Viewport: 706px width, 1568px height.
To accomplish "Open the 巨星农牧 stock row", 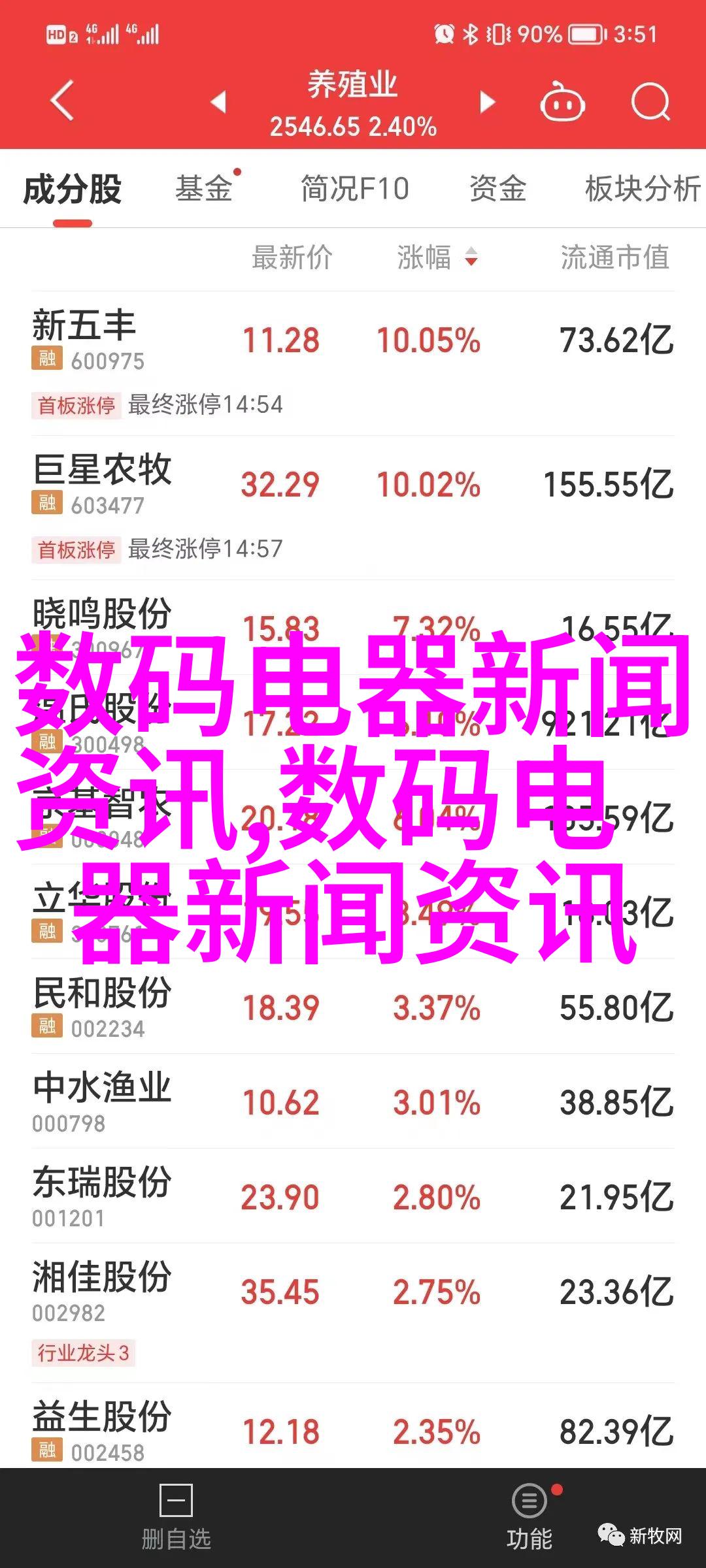I will click(x=353, y=508).
